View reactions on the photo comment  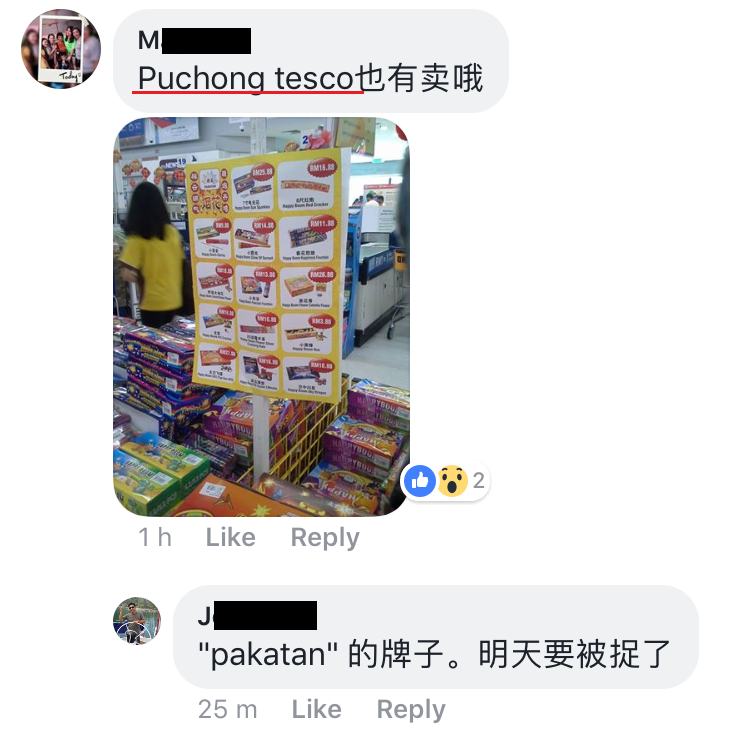[x=446, y=481]
